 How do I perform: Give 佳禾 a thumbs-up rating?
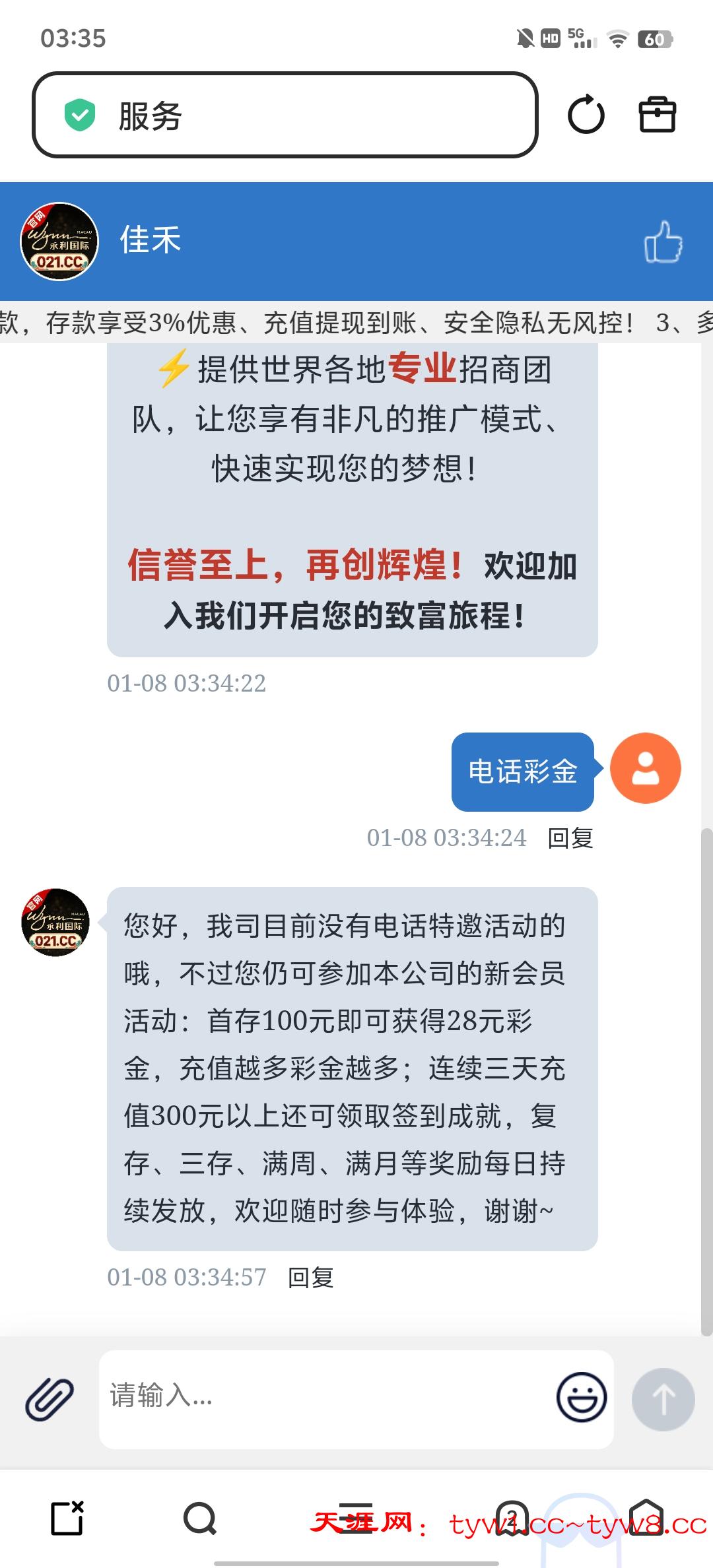663,242
